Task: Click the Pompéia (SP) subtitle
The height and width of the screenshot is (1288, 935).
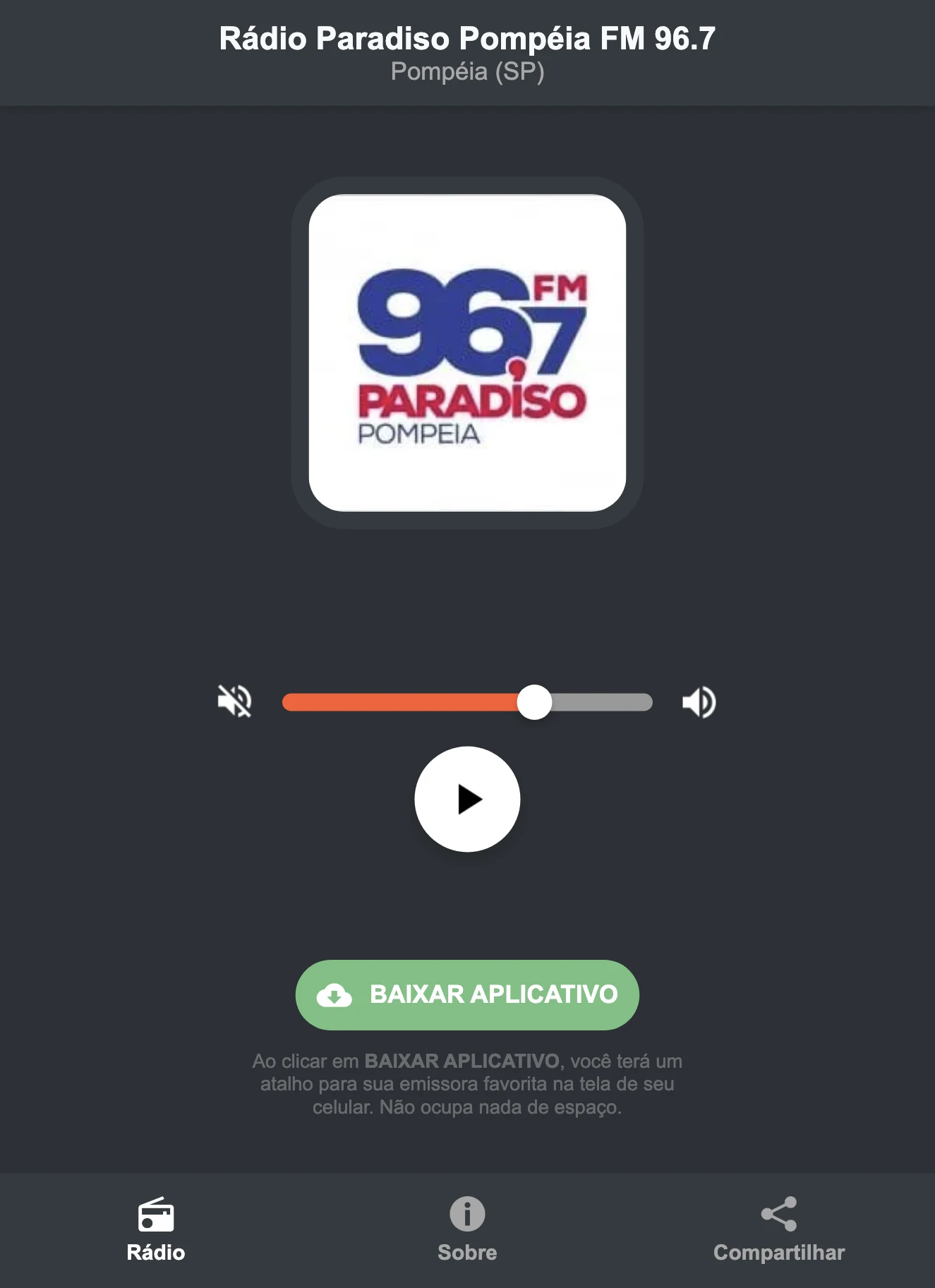Action: click(467, 71)
